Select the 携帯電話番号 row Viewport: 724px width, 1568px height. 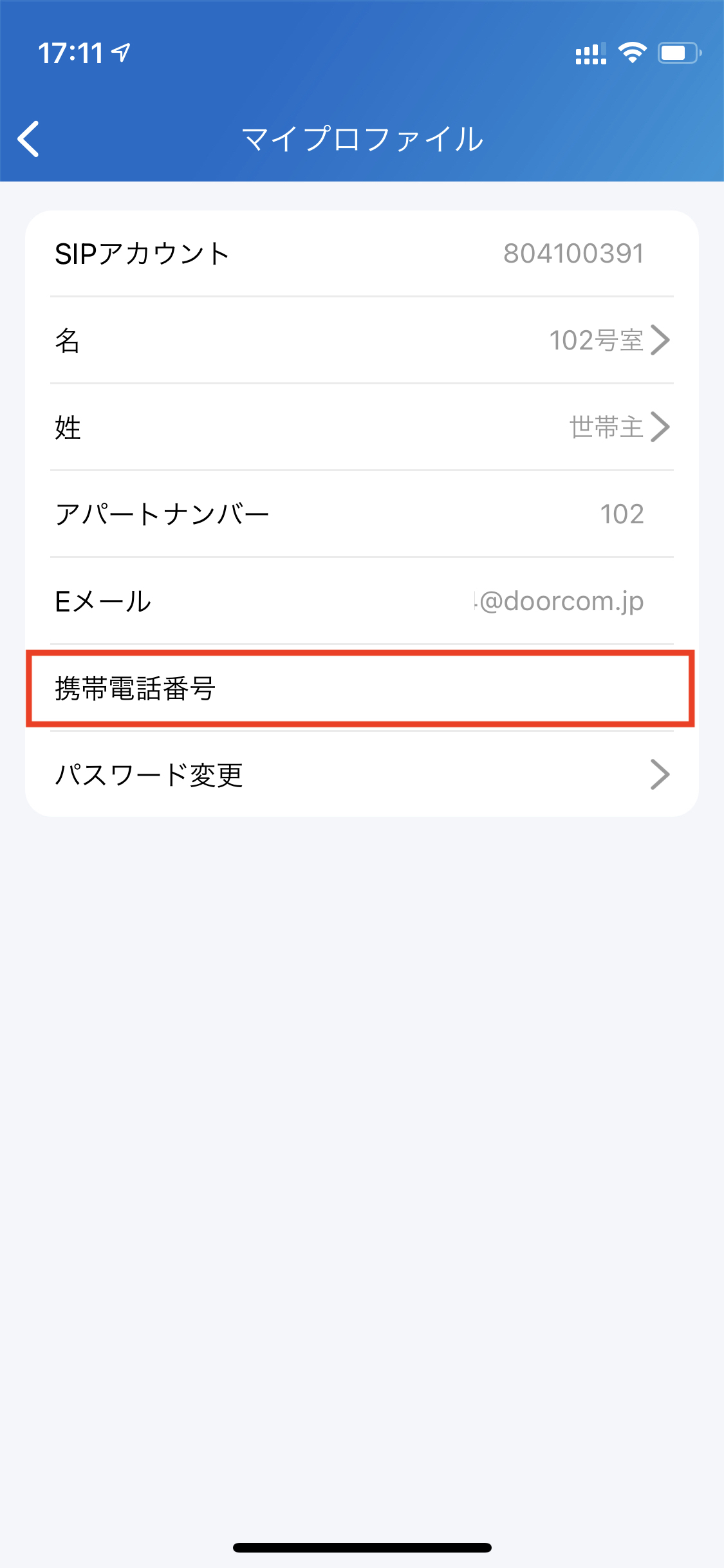click(x=360, y=688)
